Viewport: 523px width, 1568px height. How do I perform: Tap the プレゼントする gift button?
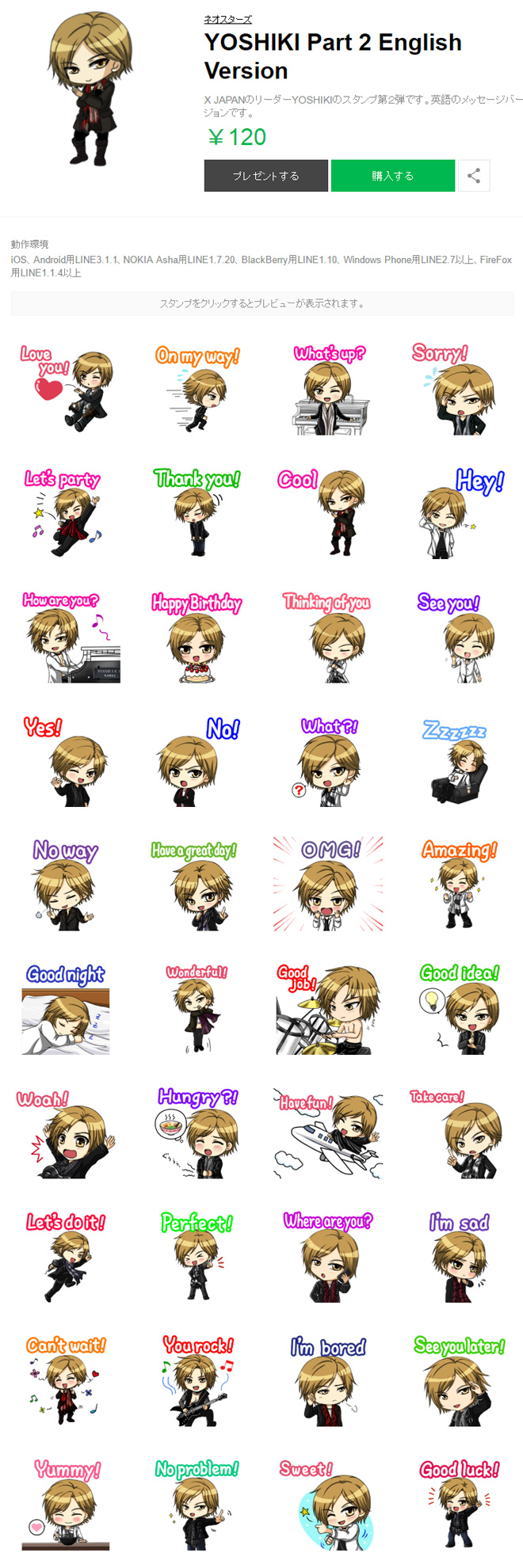pyautogui.click(x=266, y=176)
